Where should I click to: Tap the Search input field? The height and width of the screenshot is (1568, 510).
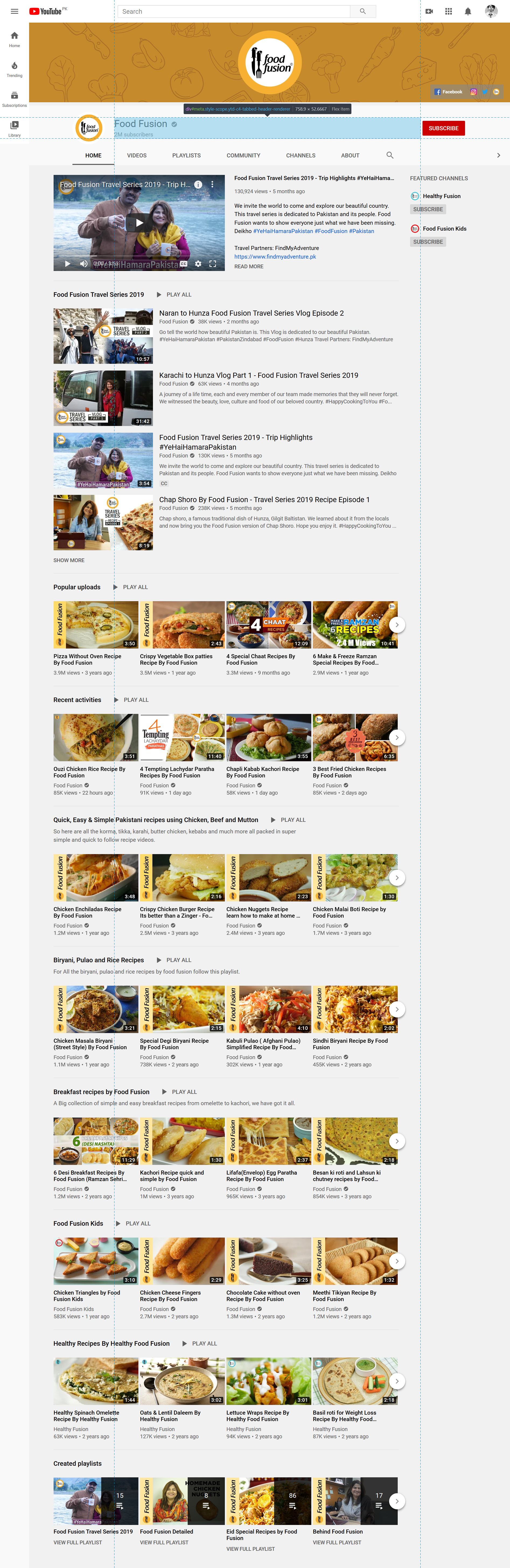pos(234,12)
